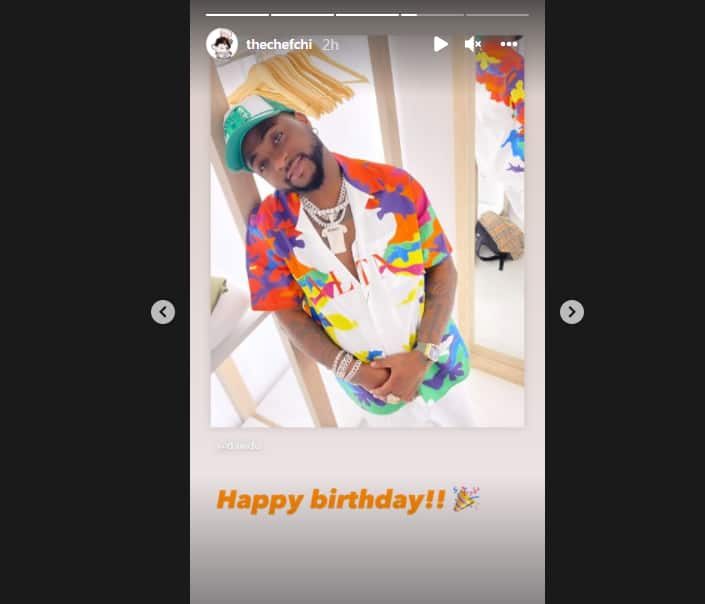This screenshot has width=705, height=604.
Task: Open thechefchi's profile picture
Action: 222,44
